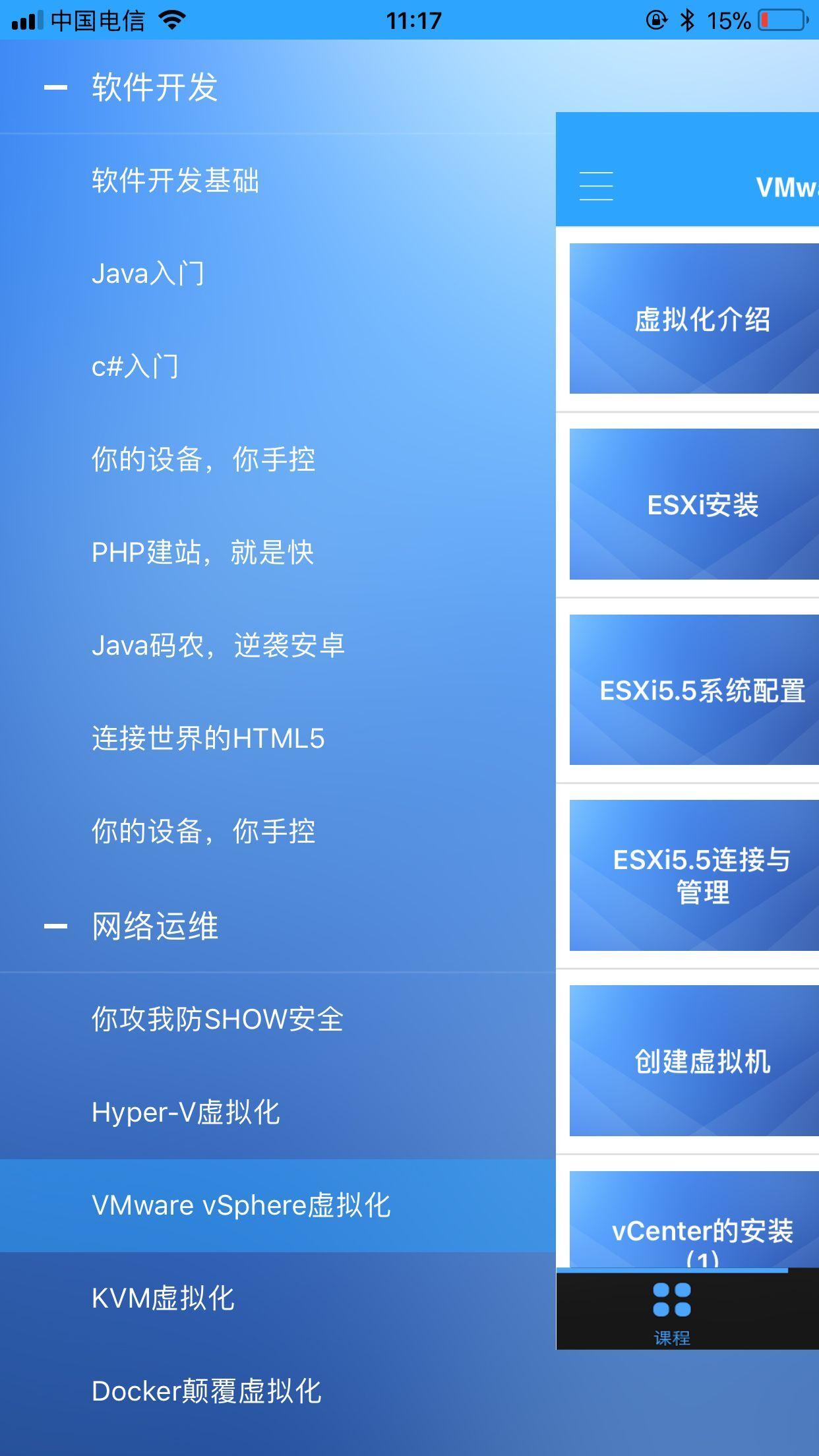Select Java入门 in the drawer
The image size is (819, 1456).
click(x=278, y=273)
